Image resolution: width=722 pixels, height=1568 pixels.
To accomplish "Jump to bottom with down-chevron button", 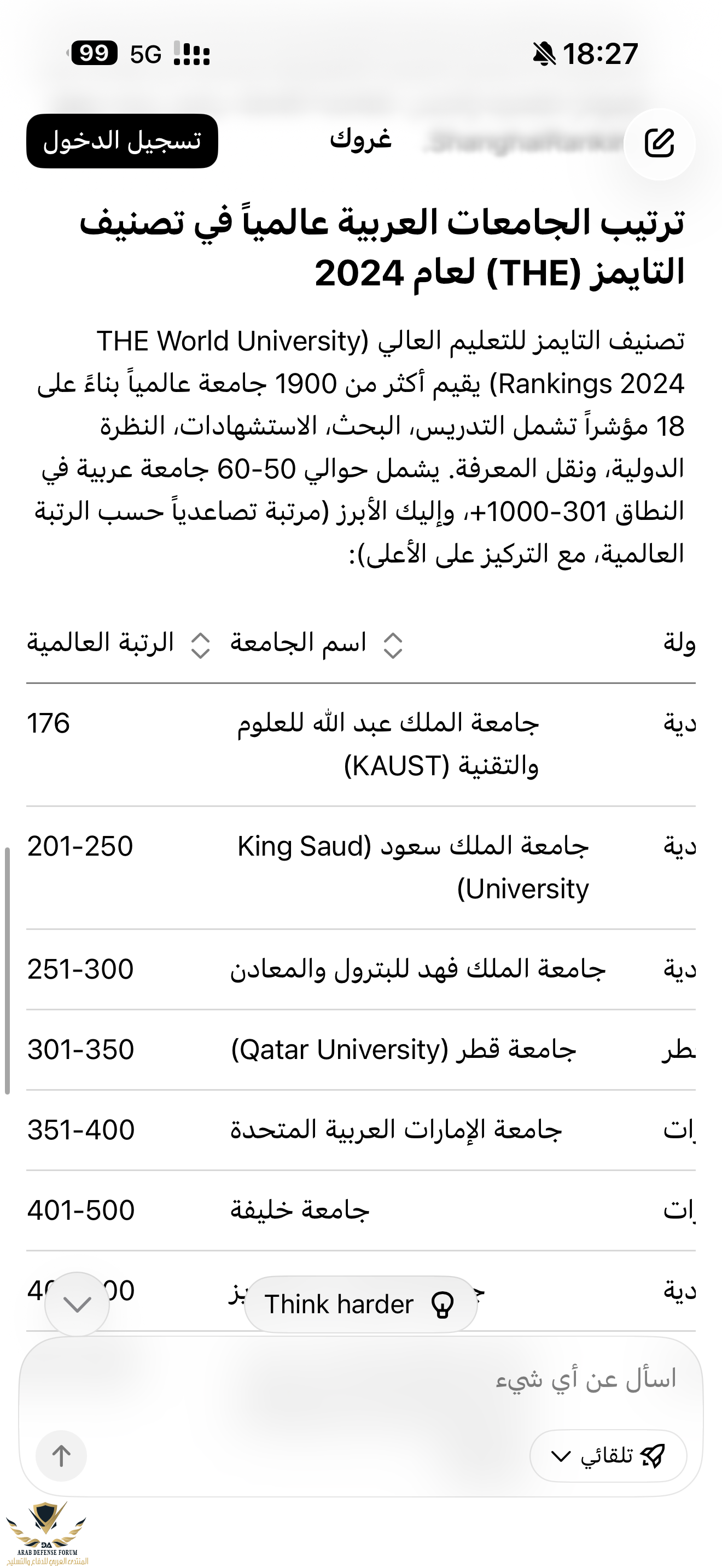I will 77,1303.
